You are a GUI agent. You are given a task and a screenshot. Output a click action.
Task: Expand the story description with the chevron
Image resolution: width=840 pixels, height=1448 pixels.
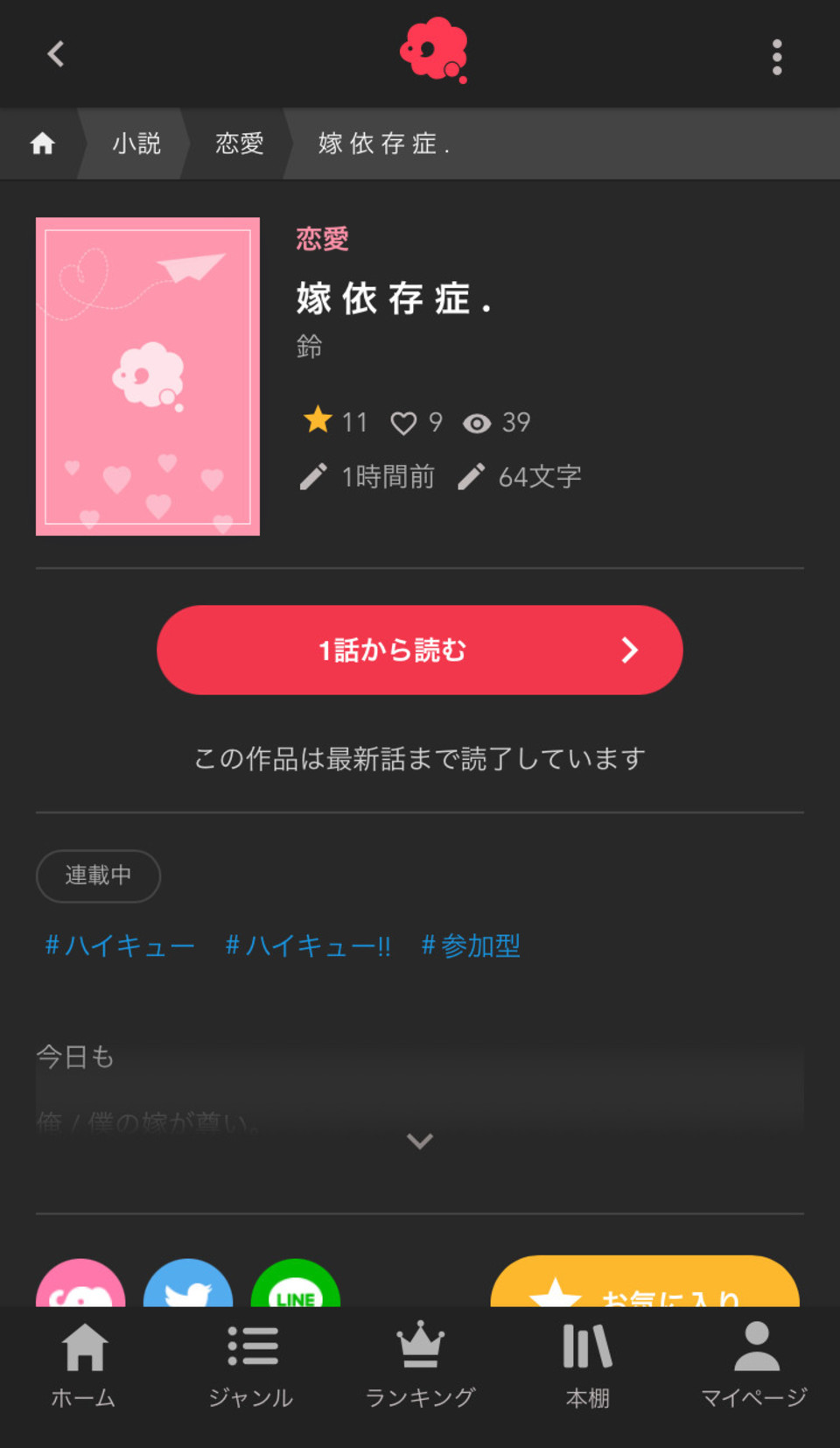[x=419, y=1140]
